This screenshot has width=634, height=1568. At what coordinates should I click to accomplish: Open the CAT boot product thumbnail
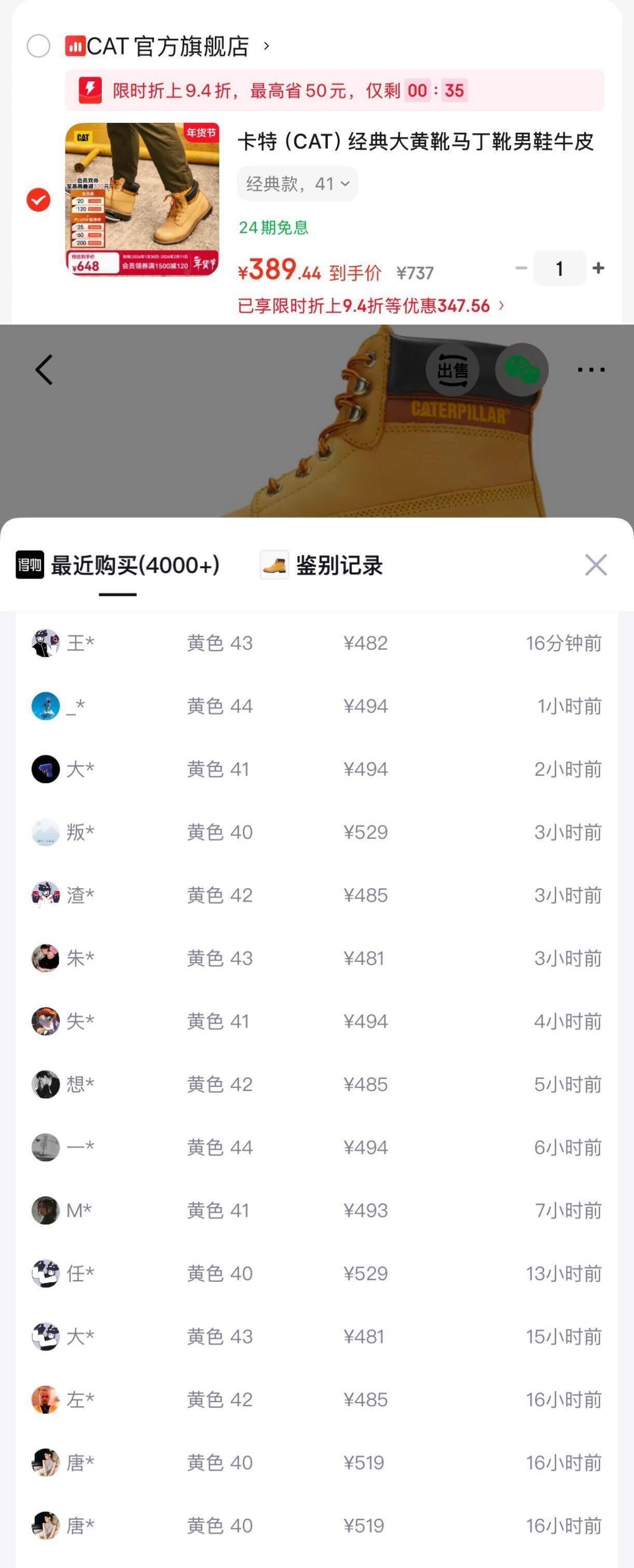(x=142, y=200)
